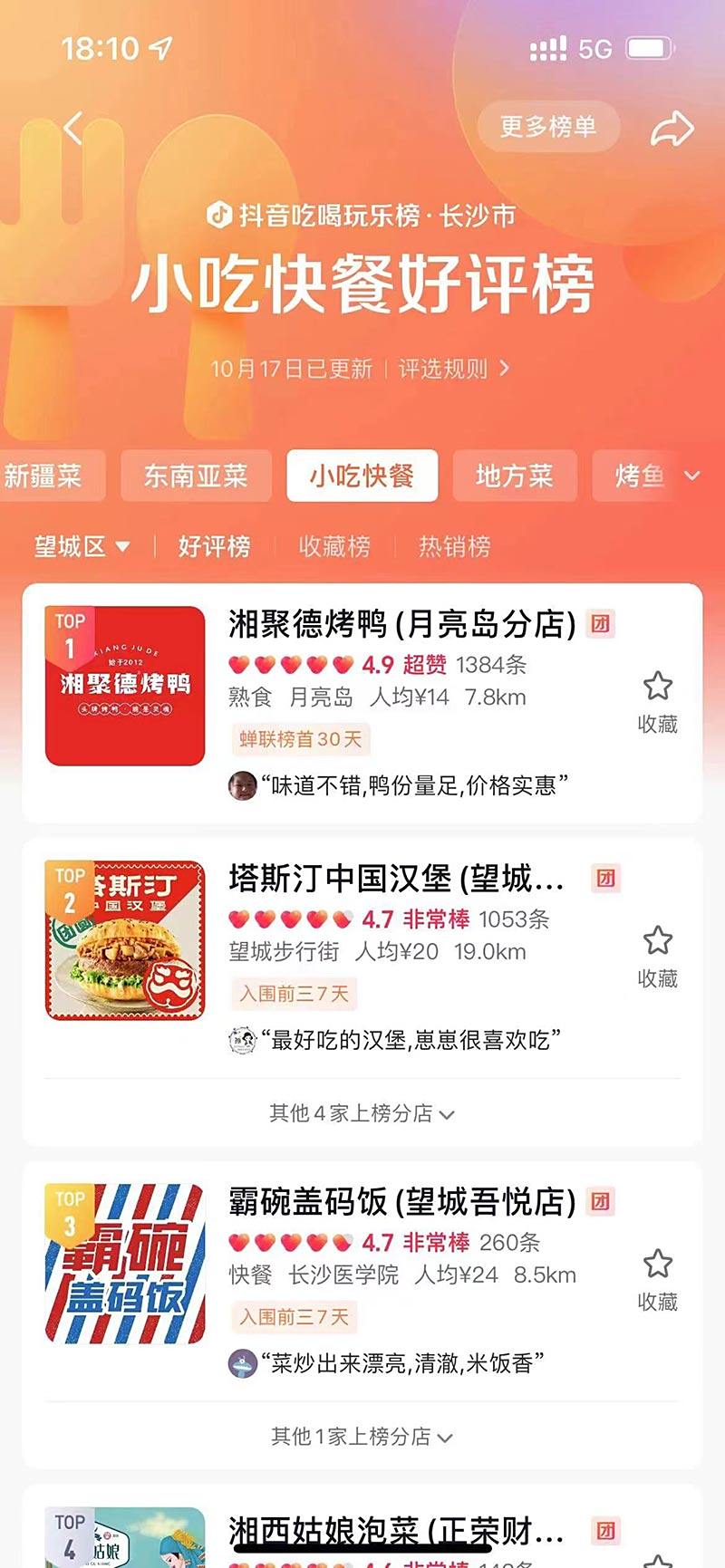Open the 湘聚德烤鸭 (月亮岛分店) listing
The height and width of the screenshot is (1568, 725).
401,624
